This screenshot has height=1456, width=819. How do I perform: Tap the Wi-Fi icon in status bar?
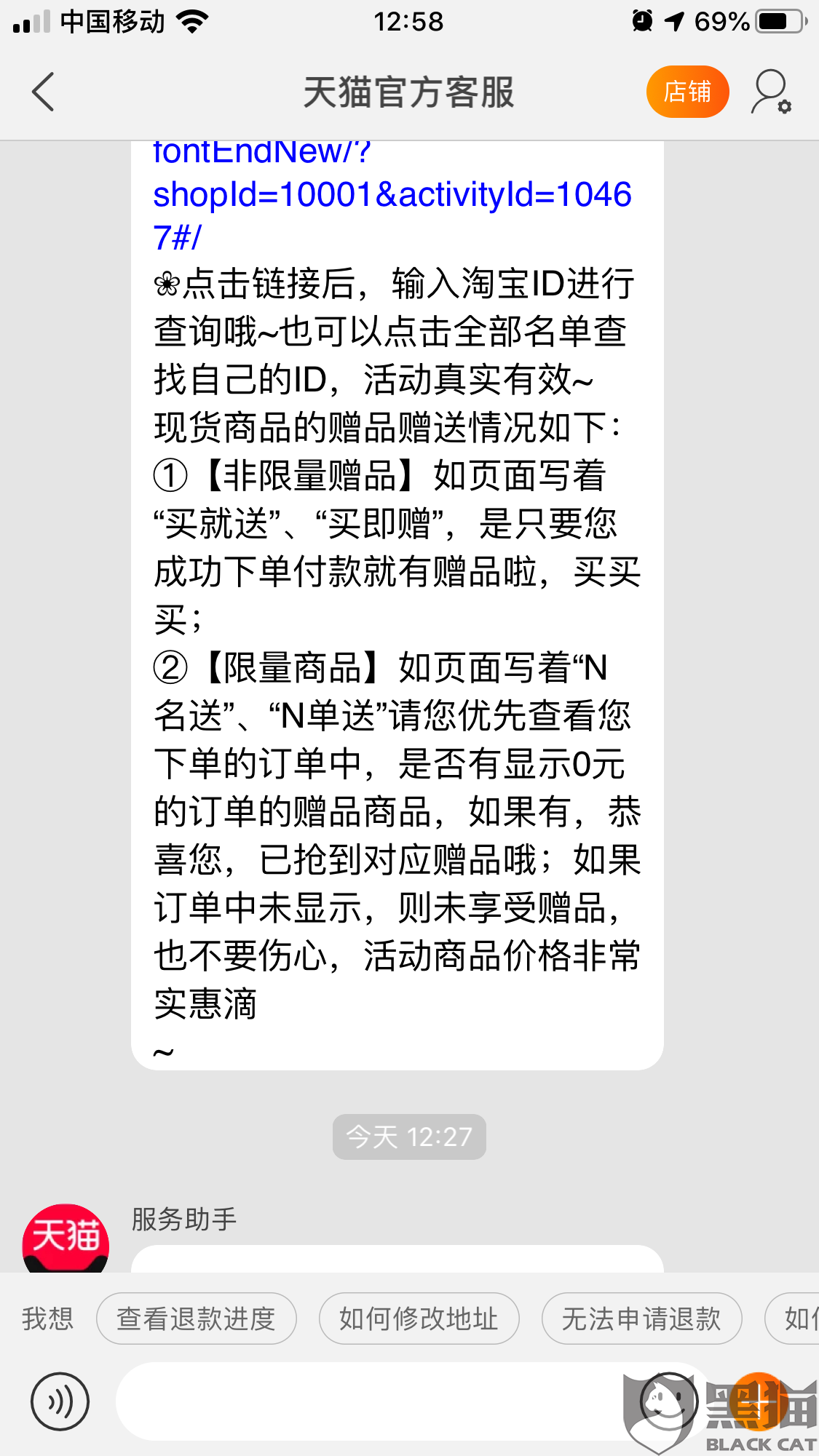click(x=194, y=21)
